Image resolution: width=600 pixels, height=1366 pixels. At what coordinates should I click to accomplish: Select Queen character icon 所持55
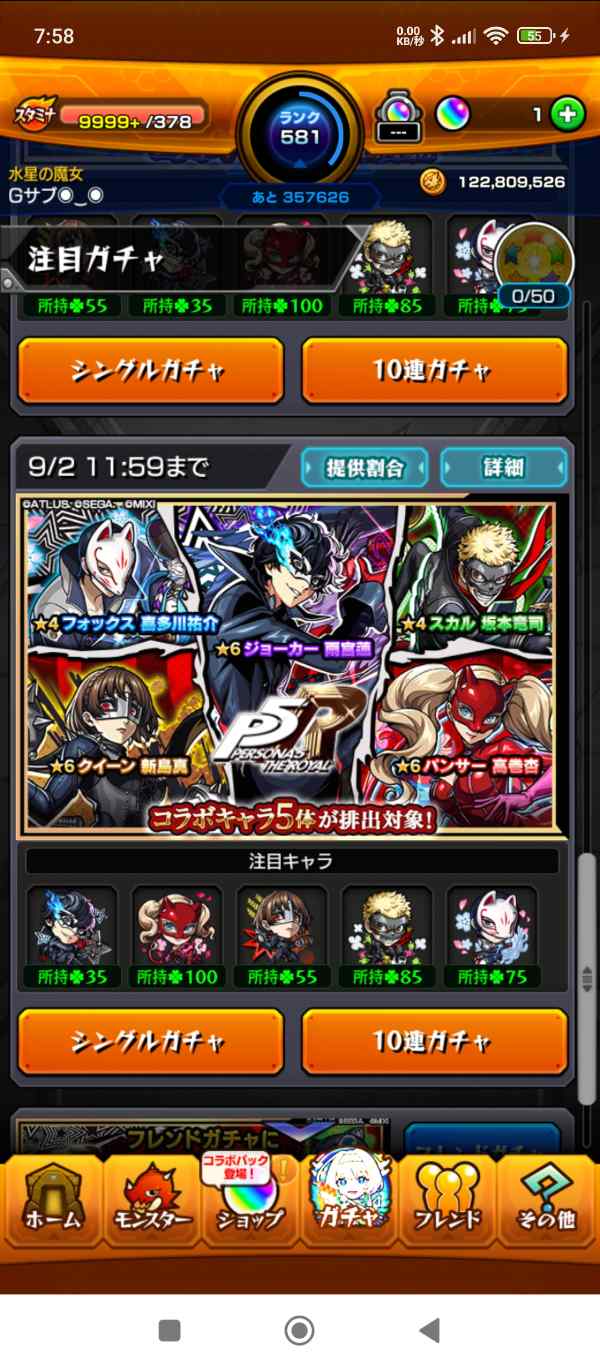(x=282, y=935)
